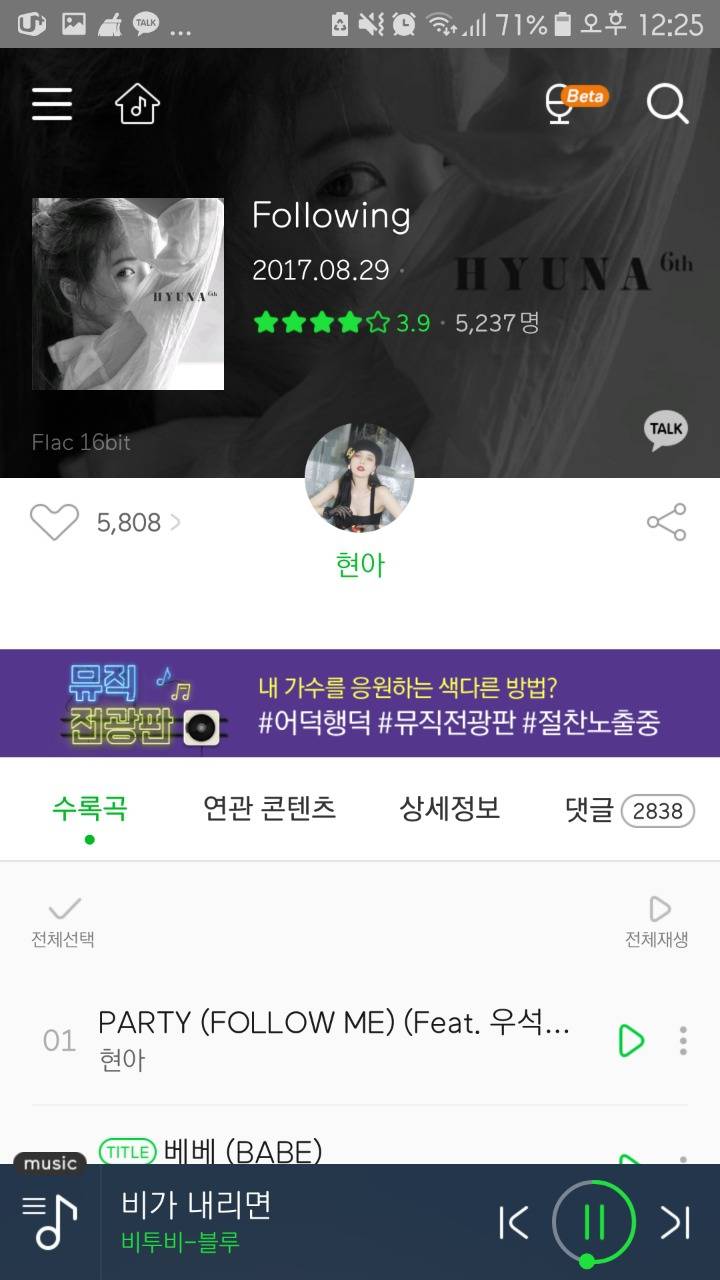720x1280 pixels.
Task: Pause the playing song 비가 내리면
Action: (594, 1220)
